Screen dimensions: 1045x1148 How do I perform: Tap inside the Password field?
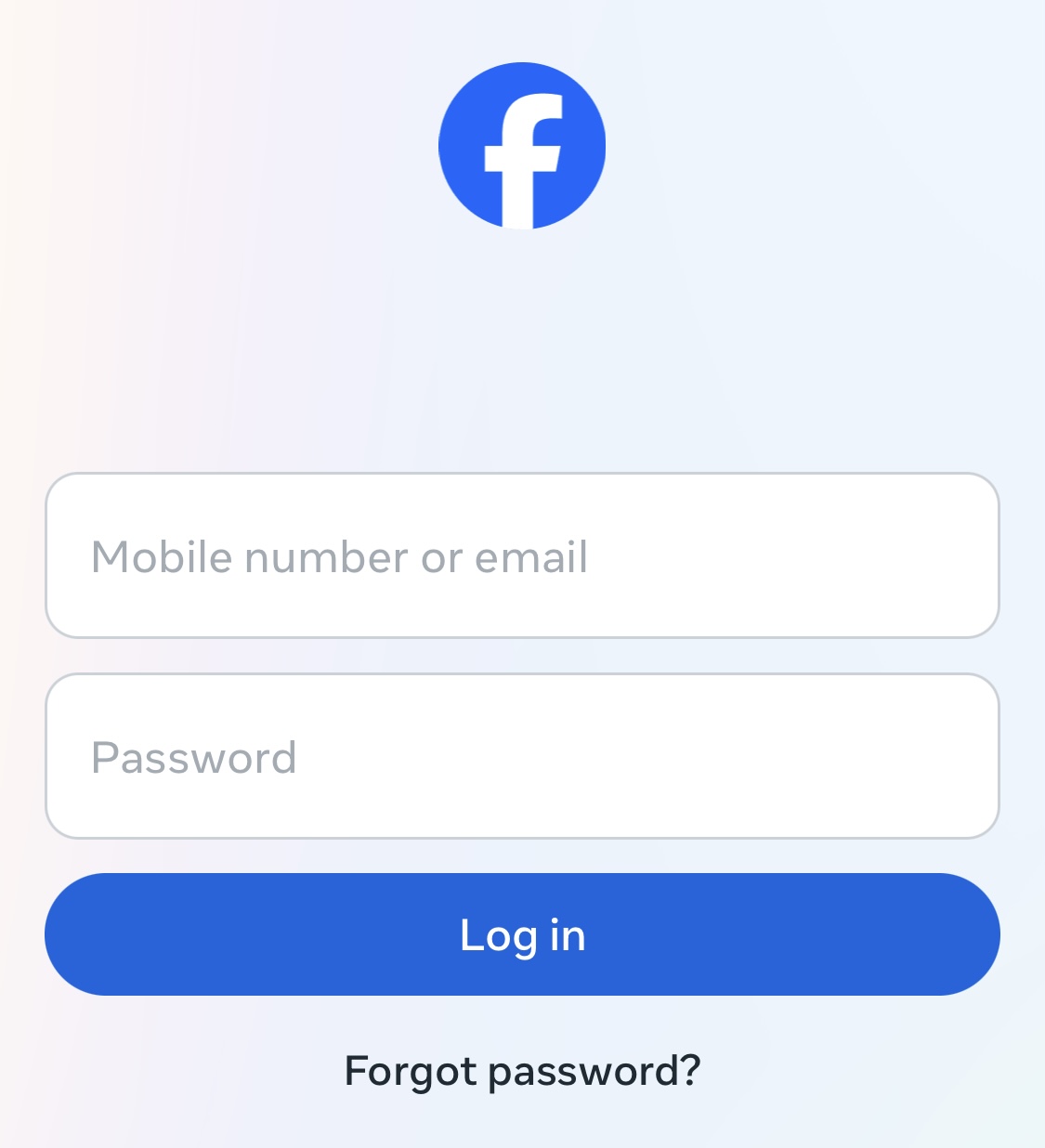(522, 755)
